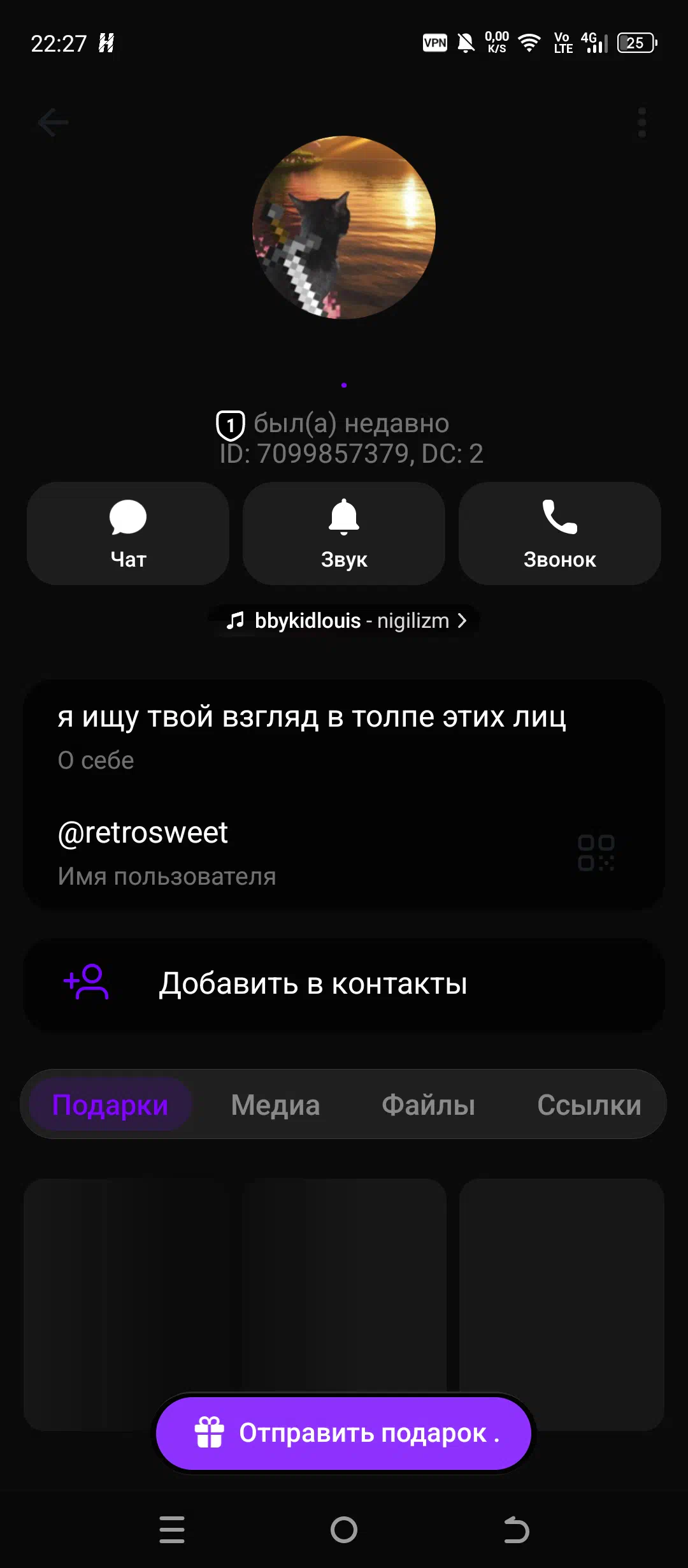
Task: Switch to the Медиа tab
Action: point(275,1105)
